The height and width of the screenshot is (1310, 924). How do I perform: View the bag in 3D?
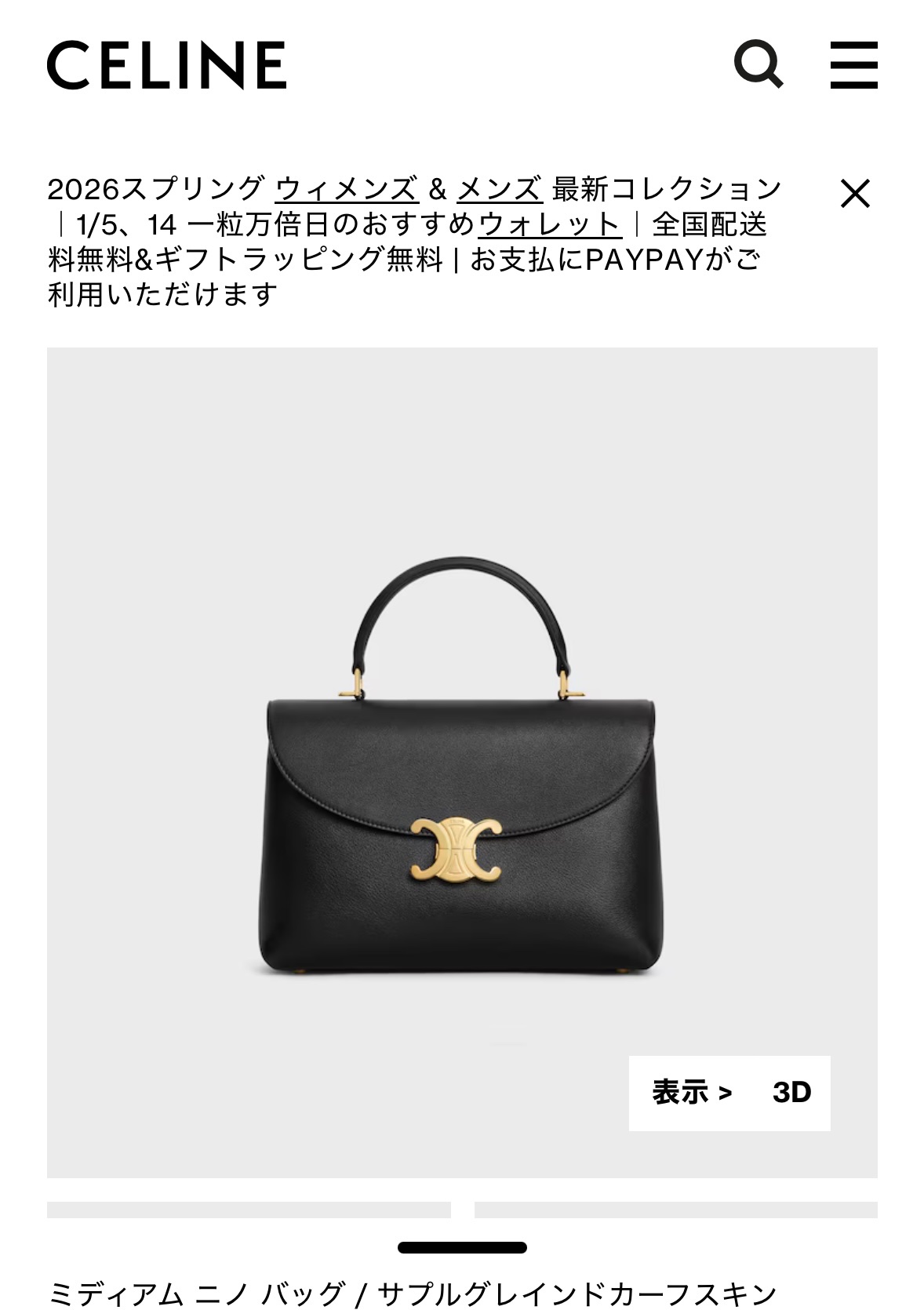click(729, 1092)
